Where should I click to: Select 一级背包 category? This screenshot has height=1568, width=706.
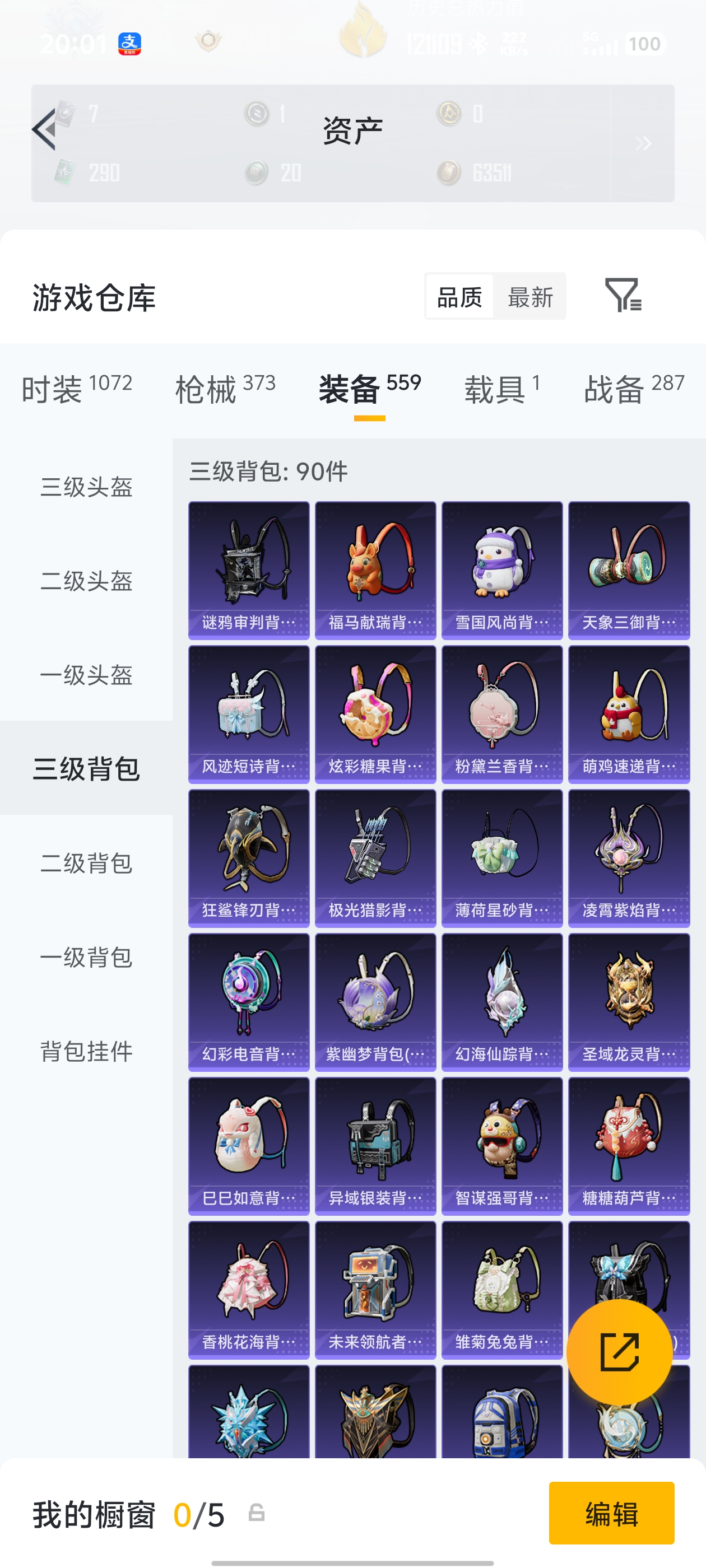click(x=86, y=958)
